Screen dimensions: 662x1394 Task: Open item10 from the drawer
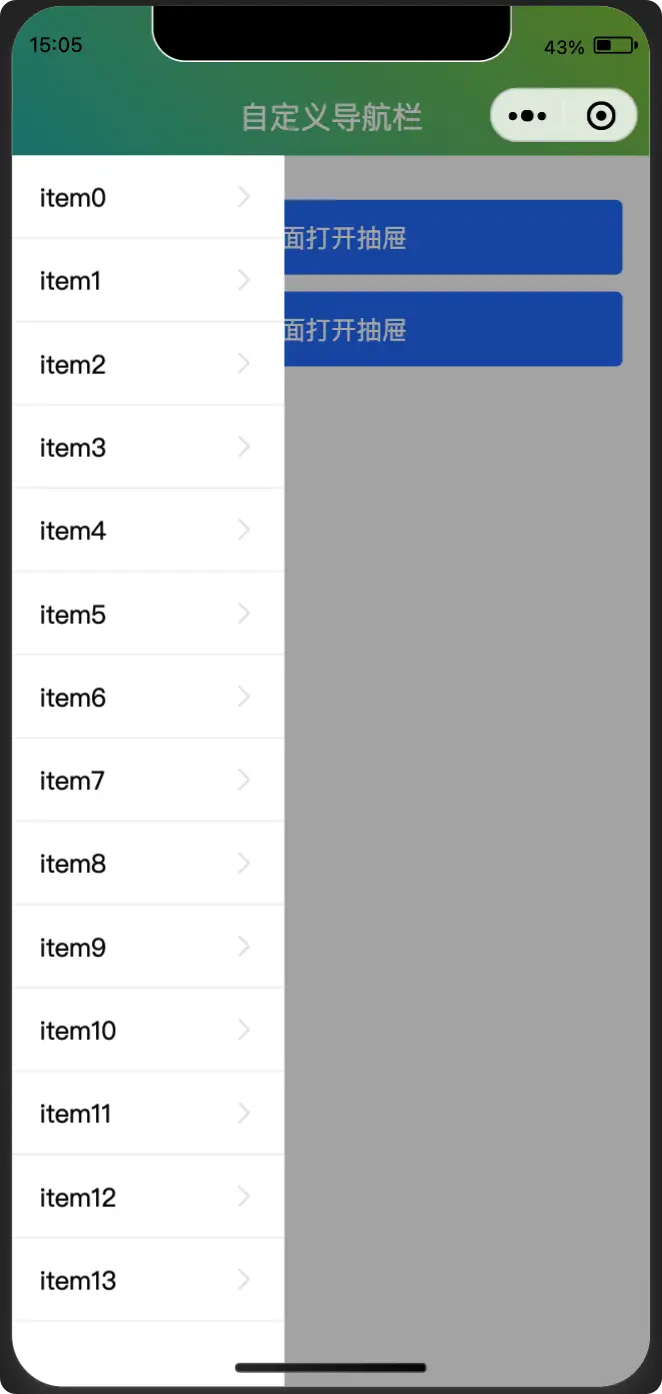(148, 1030)
